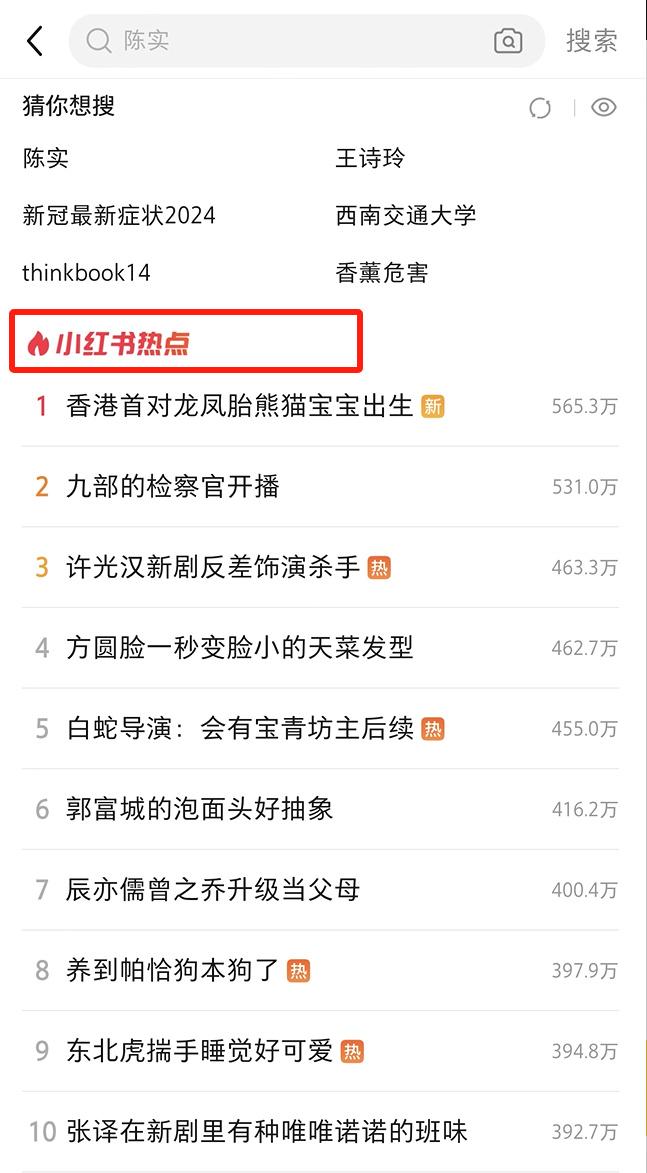Open topic 辰亦儒曾之乔升级当父母

[320, 890]
